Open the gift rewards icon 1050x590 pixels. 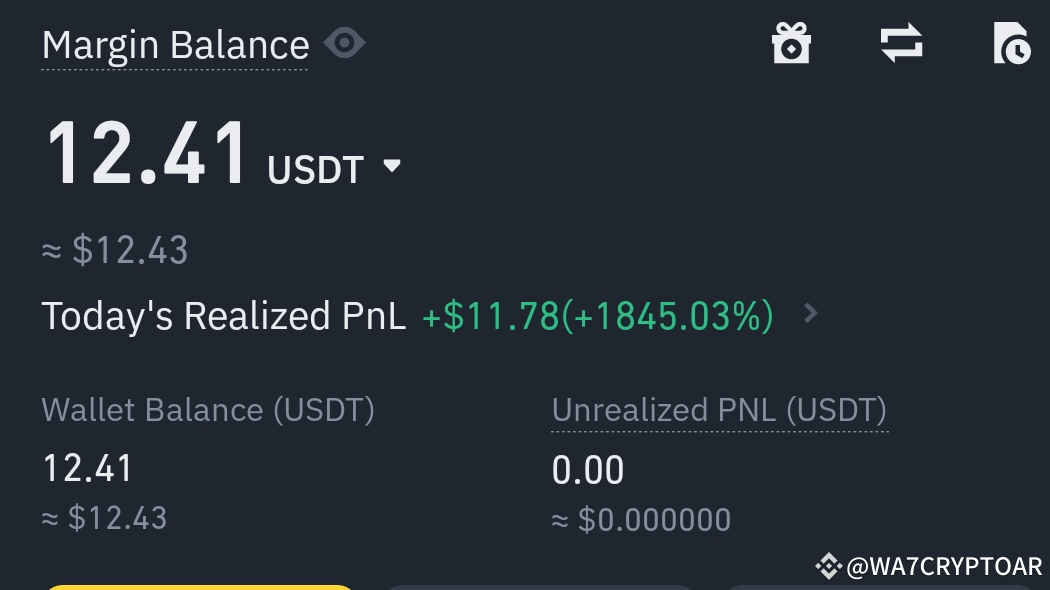(791, 44)
